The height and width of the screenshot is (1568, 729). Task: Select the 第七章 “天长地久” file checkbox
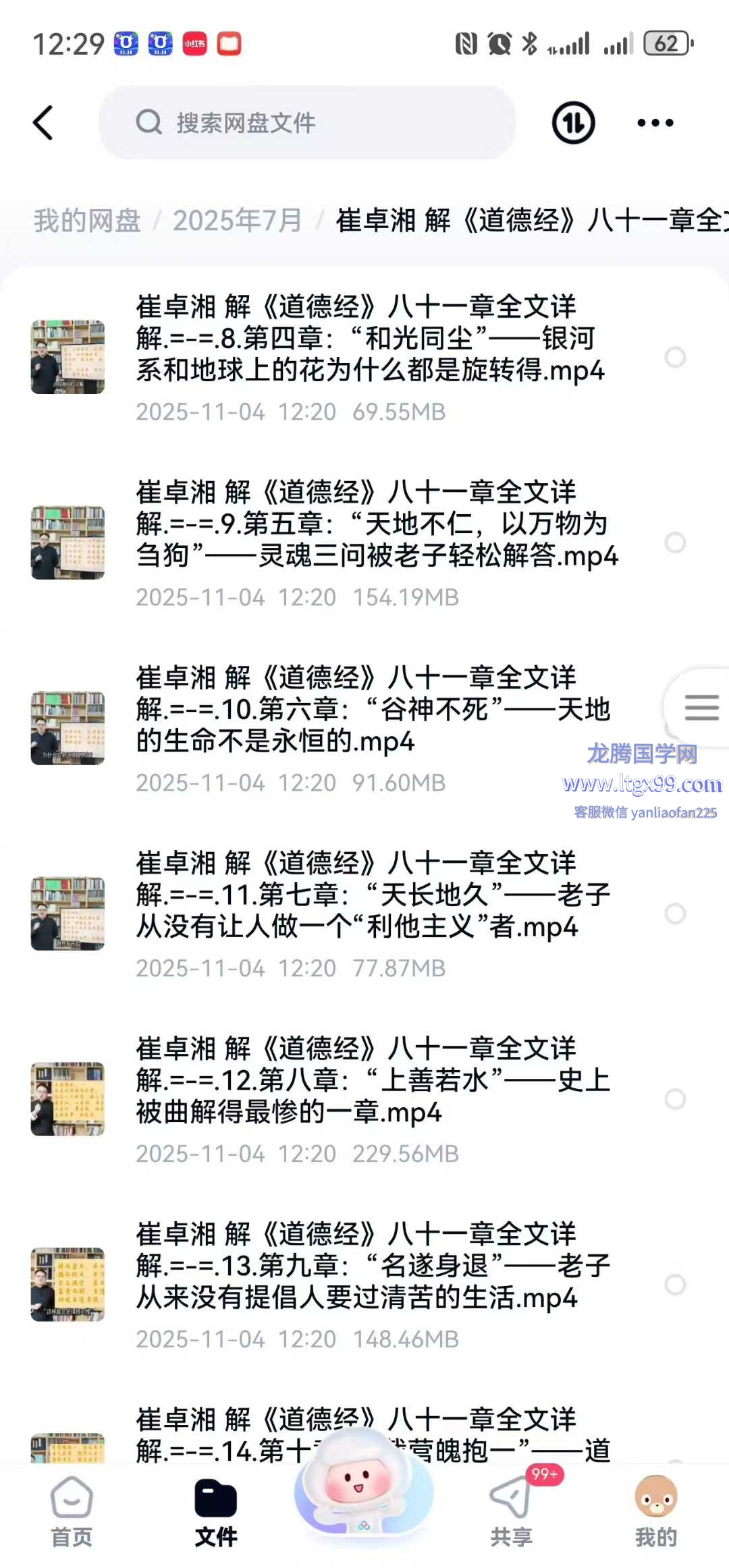coord(675,914)
